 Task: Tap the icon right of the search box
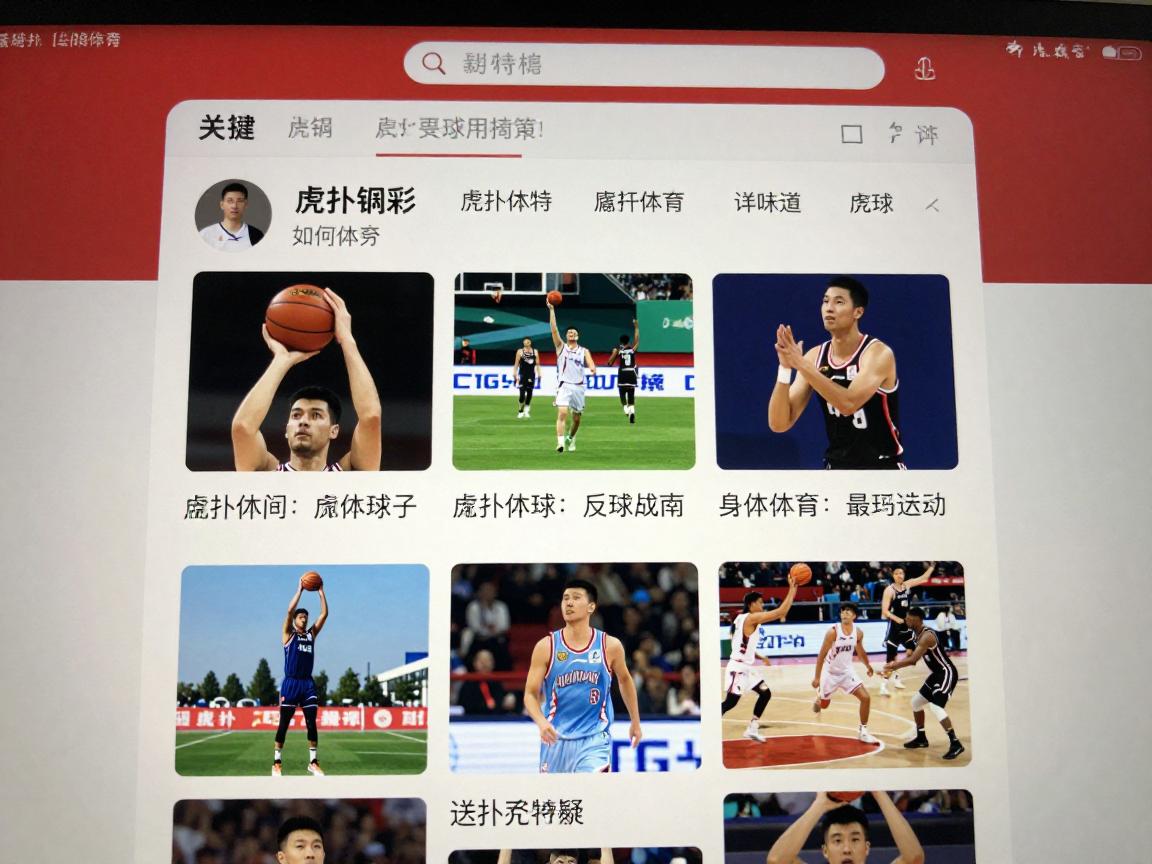tap(925, 68)
